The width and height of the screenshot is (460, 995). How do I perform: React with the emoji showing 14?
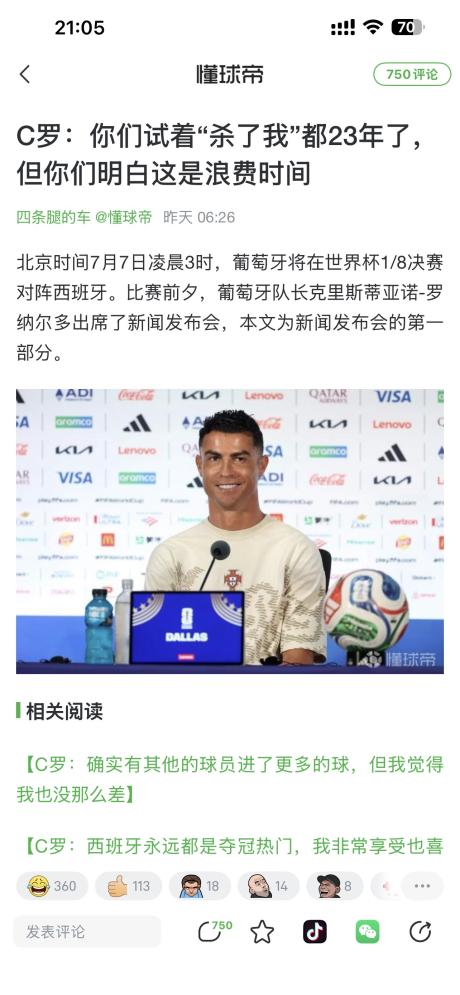coord(268,886)
